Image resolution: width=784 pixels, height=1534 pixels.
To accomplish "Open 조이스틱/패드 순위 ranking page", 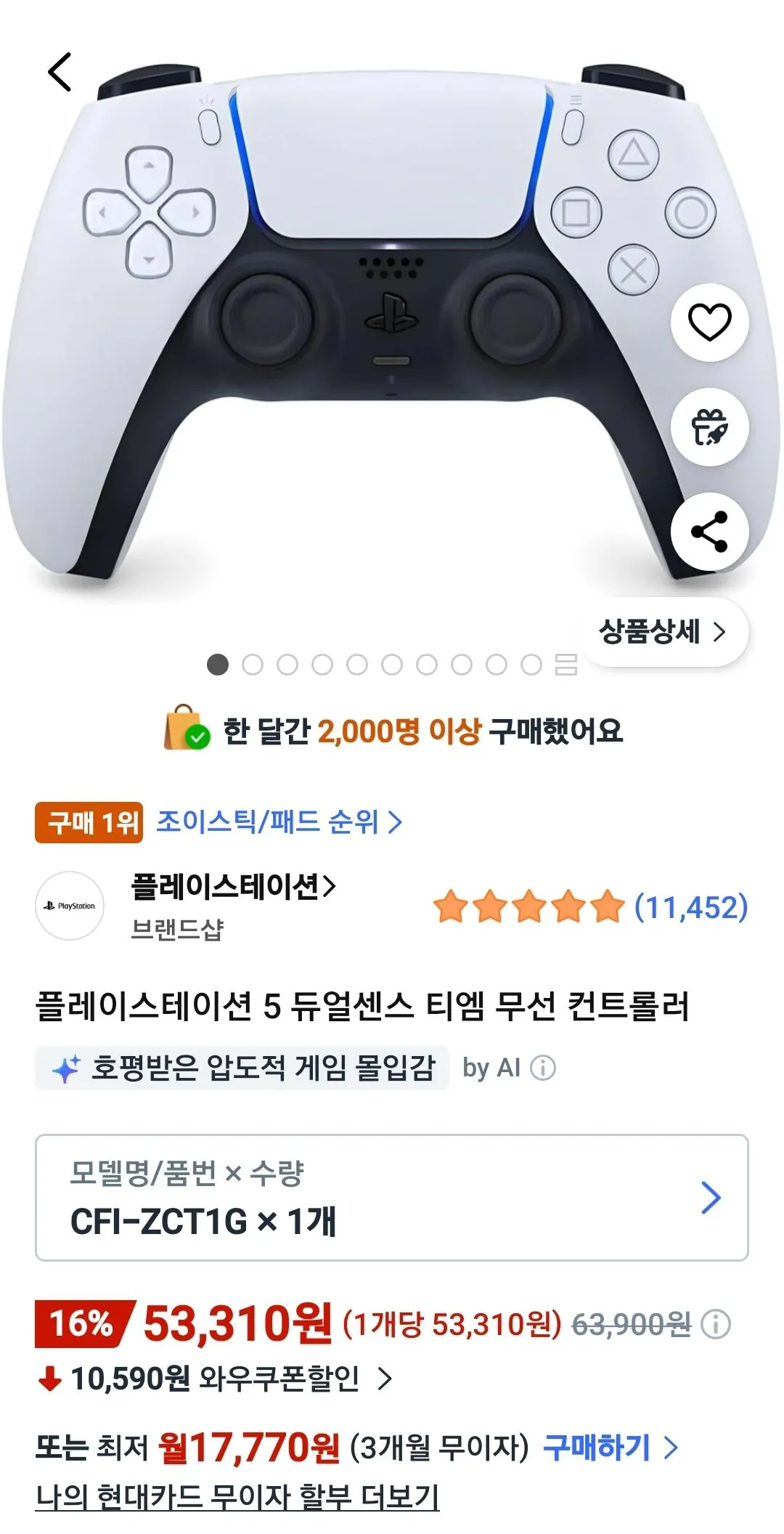I will point(279,823).
